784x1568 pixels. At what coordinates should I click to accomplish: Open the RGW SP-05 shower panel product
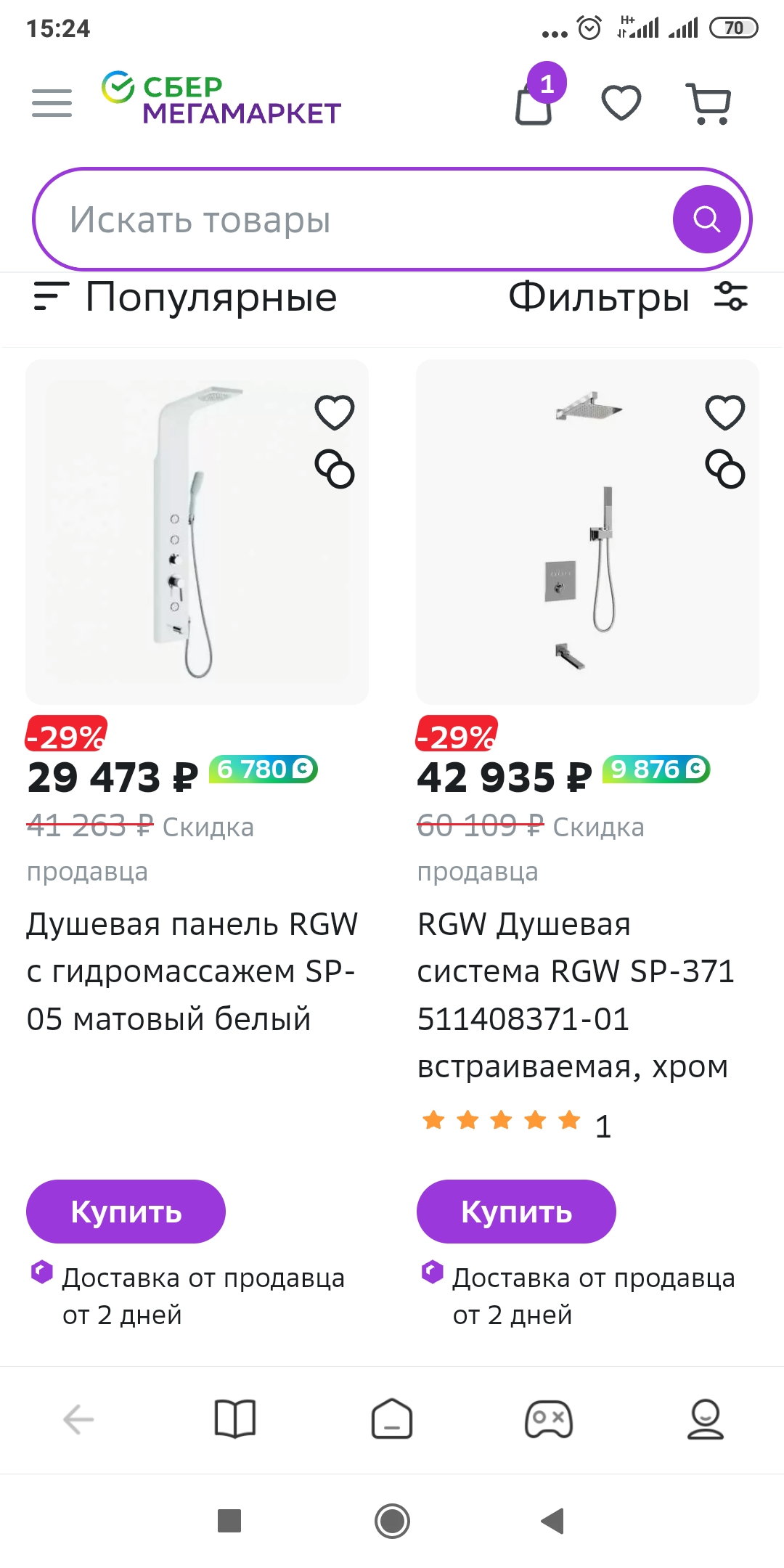(192, 971)
